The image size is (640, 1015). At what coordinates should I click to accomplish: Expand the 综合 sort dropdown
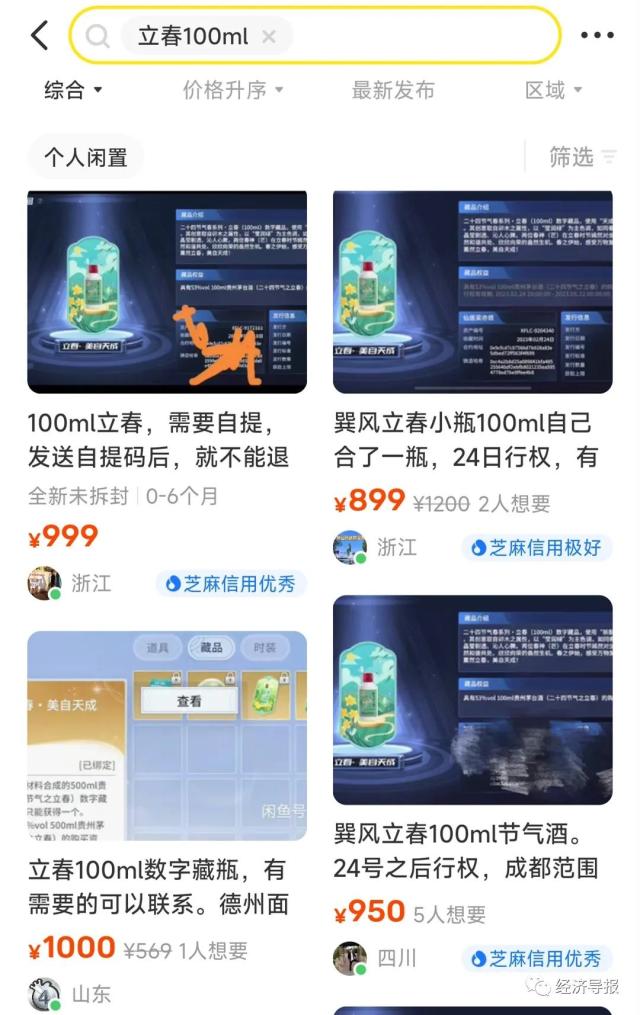(73, 90)
